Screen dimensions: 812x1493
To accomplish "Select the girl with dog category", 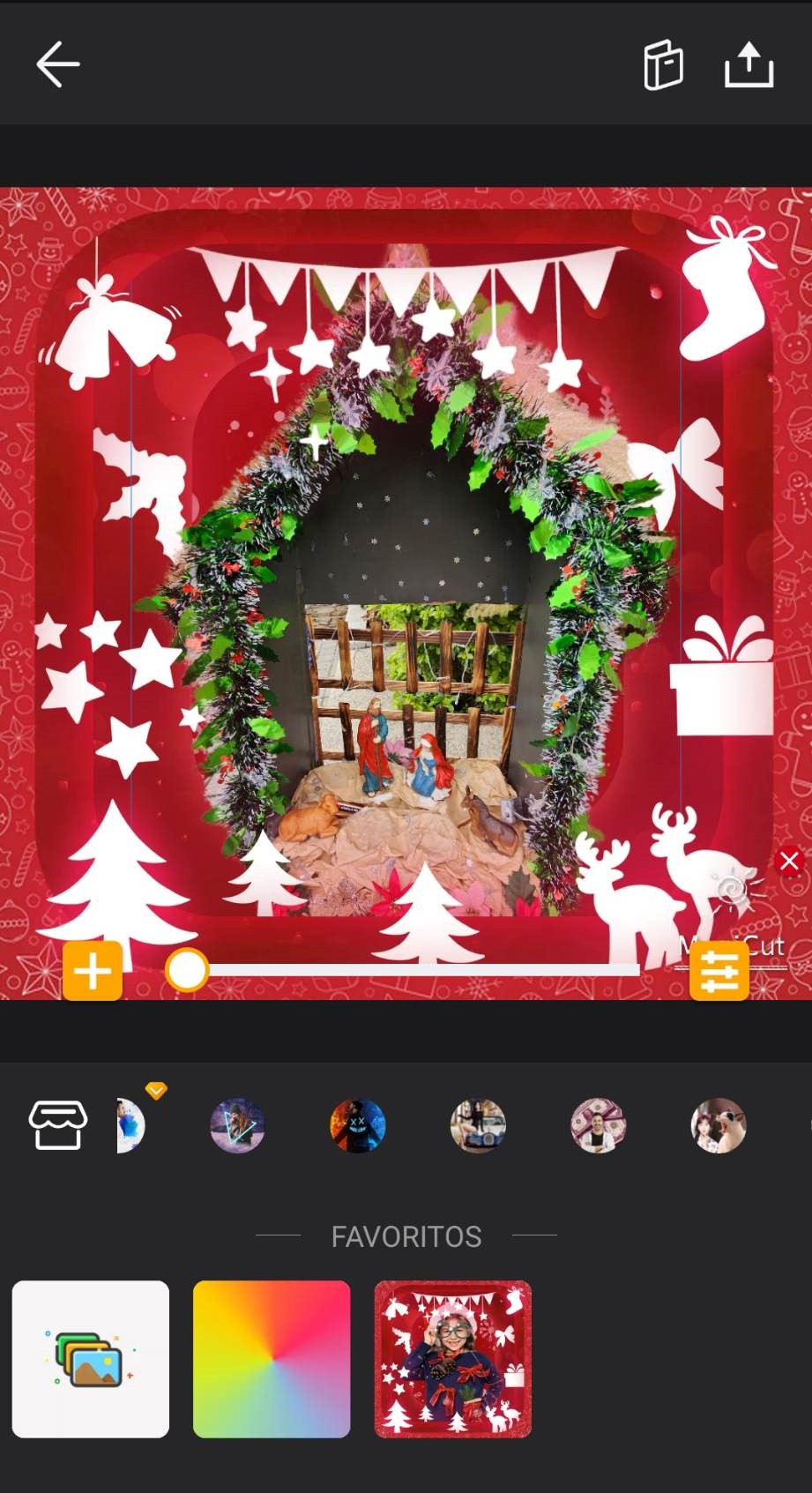I will click(718, 1125).
